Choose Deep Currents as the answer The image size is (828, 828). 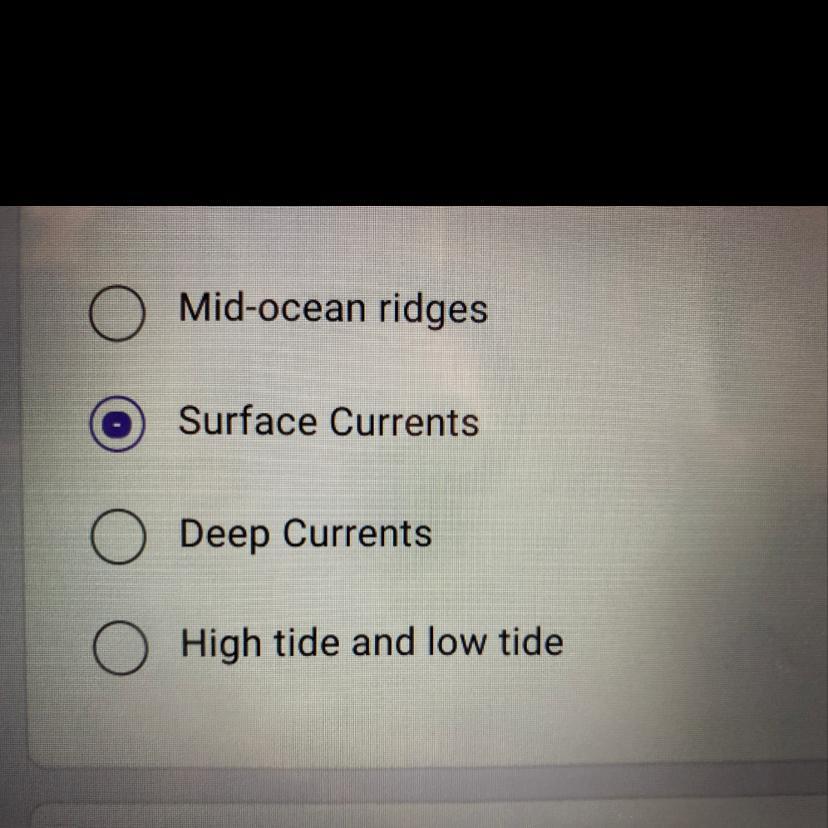click(118, 537)
